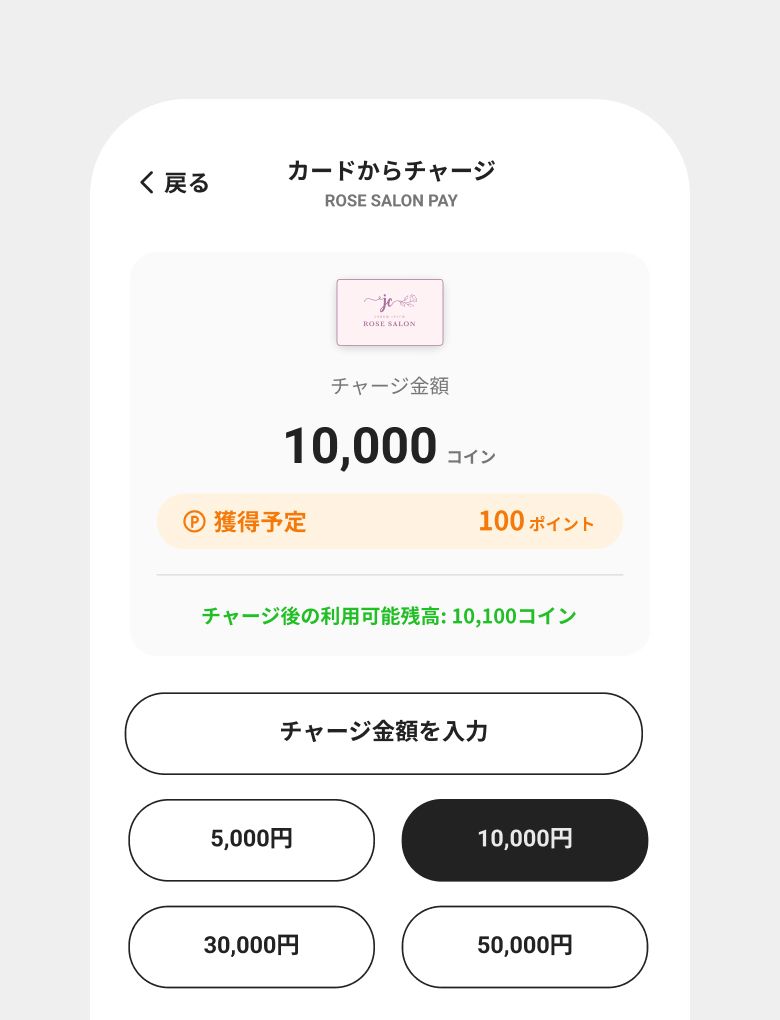
Task: Select the 50,000円 preset amount
Action: [x=524, y=946]
